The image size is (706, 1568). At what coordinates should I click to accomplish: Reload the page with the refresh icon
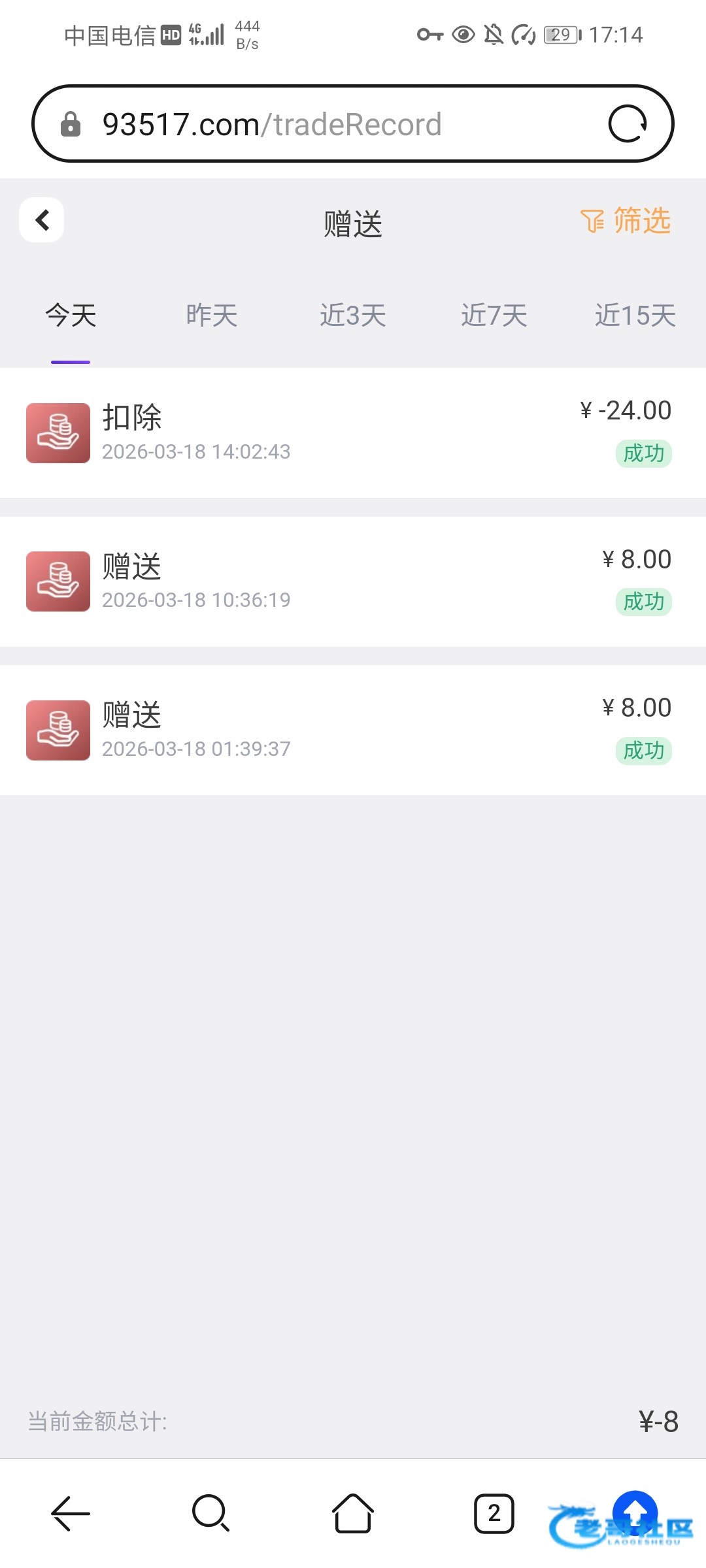click(628, 124)
